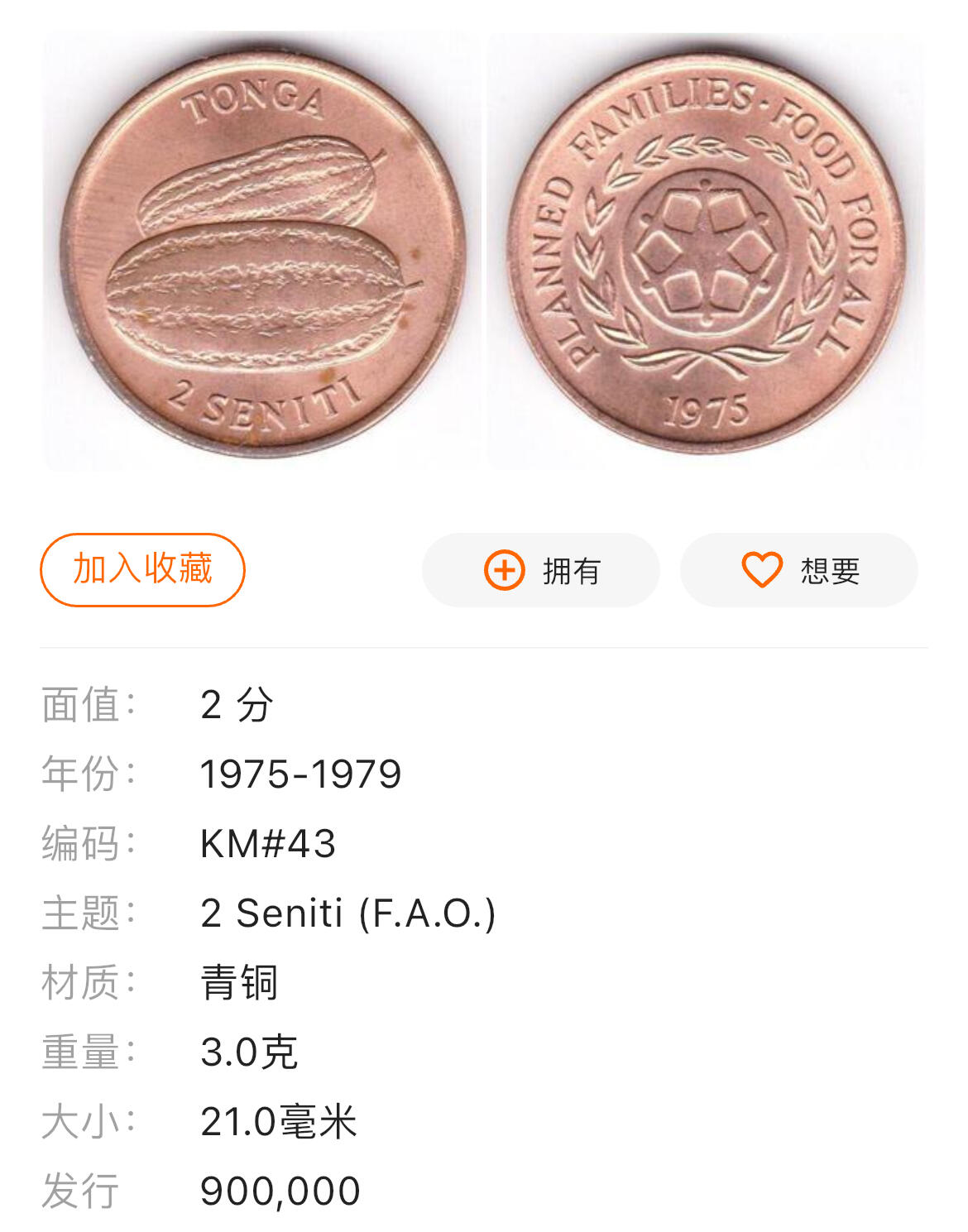The height and width of the screenshot is (1232, 968).
Task: Toggle the 拥有 ownership status
Action: click(x=540, y=569)
